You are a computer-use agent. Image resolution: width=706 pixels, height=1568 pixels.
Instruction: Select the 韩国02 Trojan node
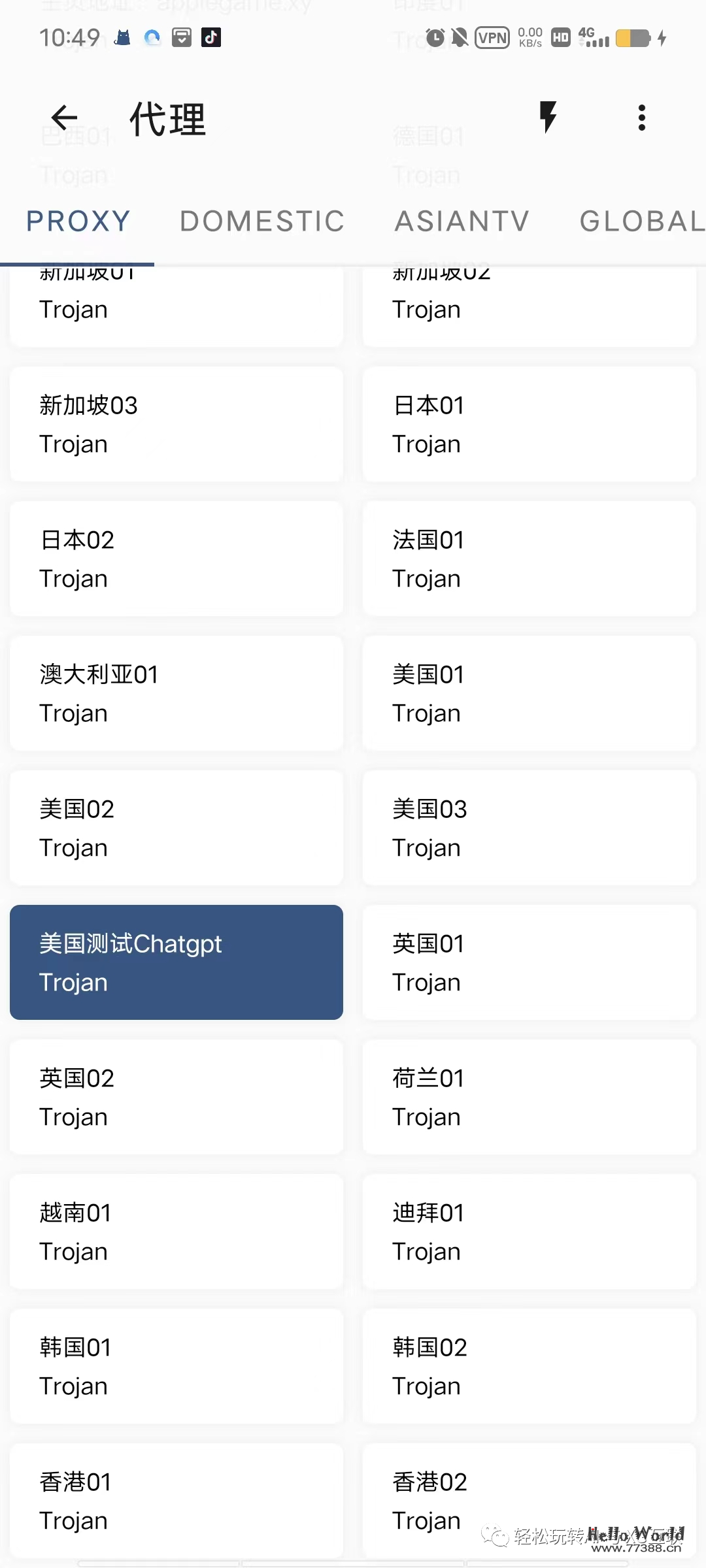click(x=529, y=1366)
